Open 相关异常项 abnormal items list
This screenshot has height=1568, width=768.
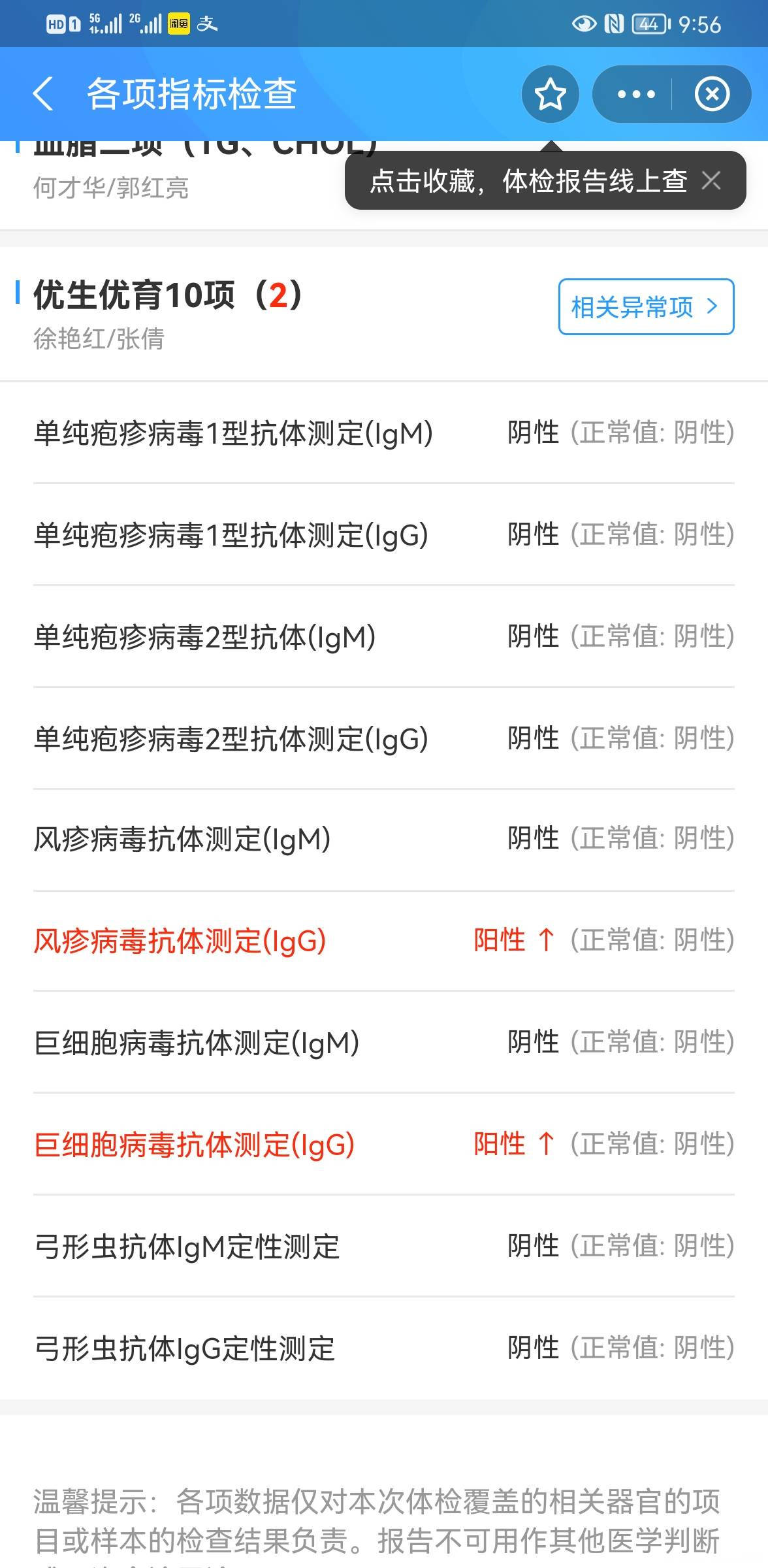coord(645,307)
